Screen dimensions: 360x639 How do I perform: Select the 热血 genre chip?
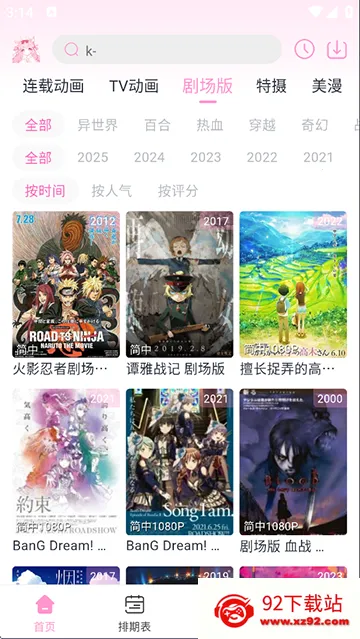point(210,125)
